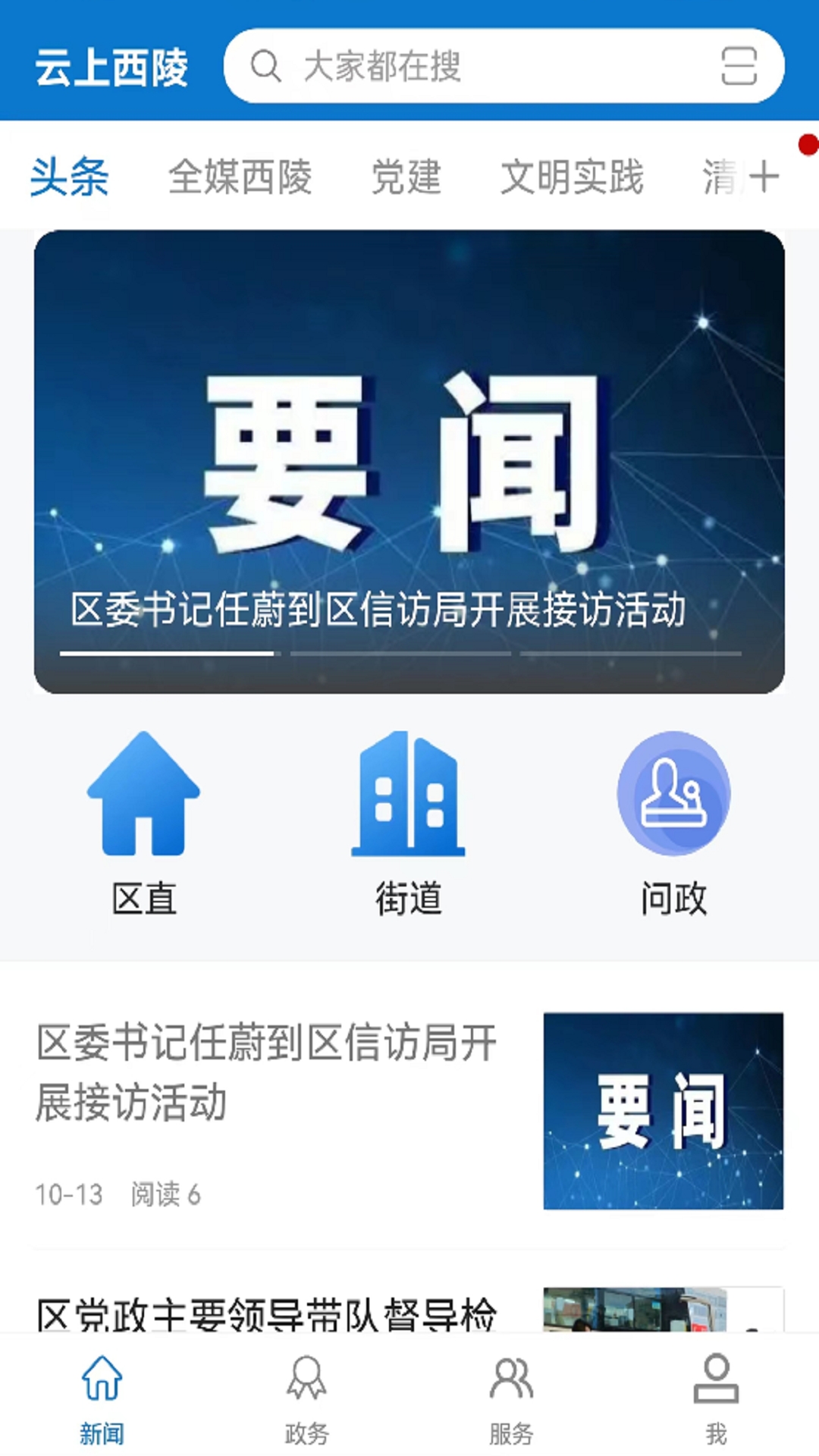This screenshot has width=819, height=1456.
Task: Select the 新闻 bottom tab
Action: coord(102,1400)
